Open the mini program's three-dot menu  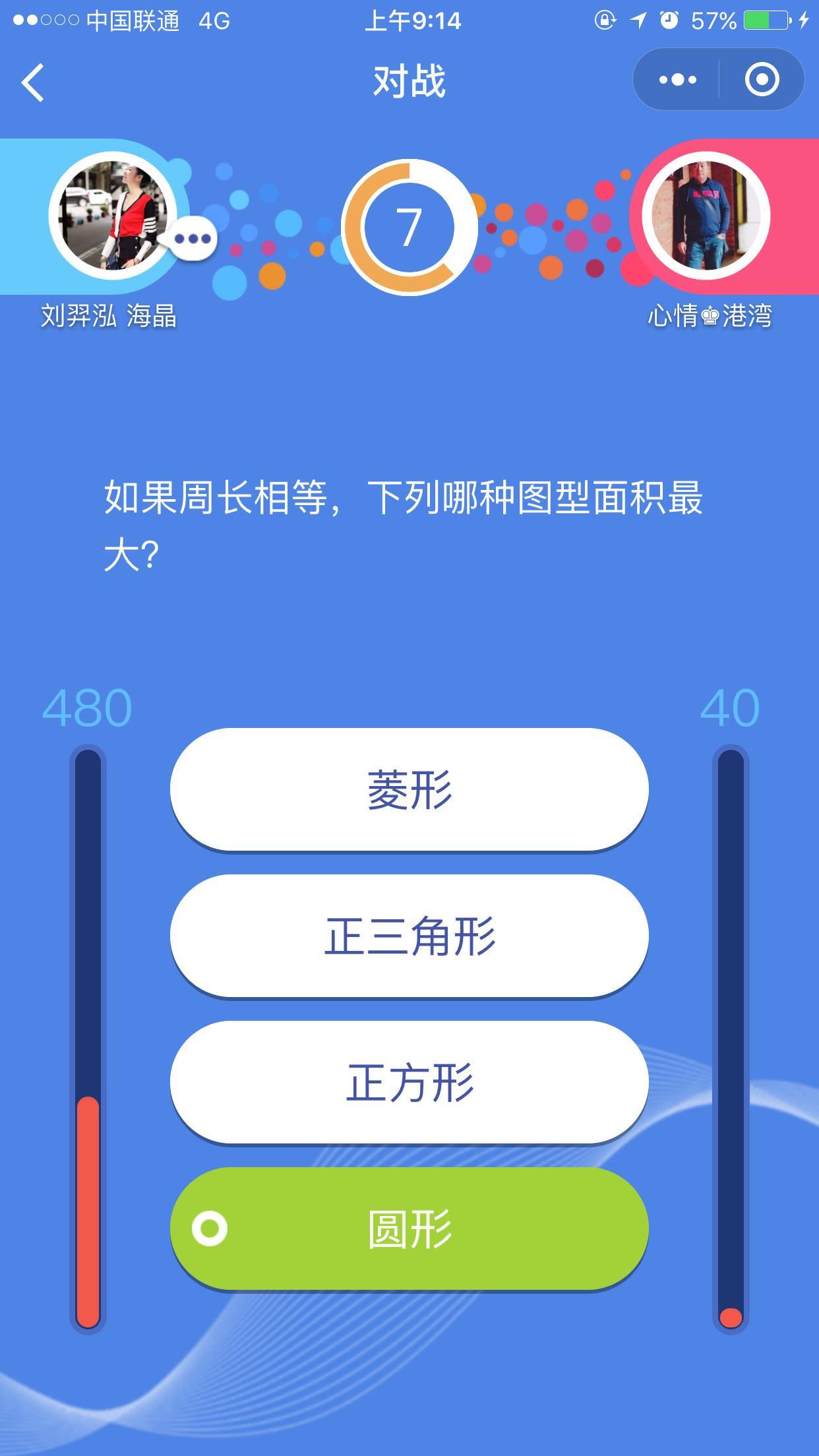(x=677, y=80)
